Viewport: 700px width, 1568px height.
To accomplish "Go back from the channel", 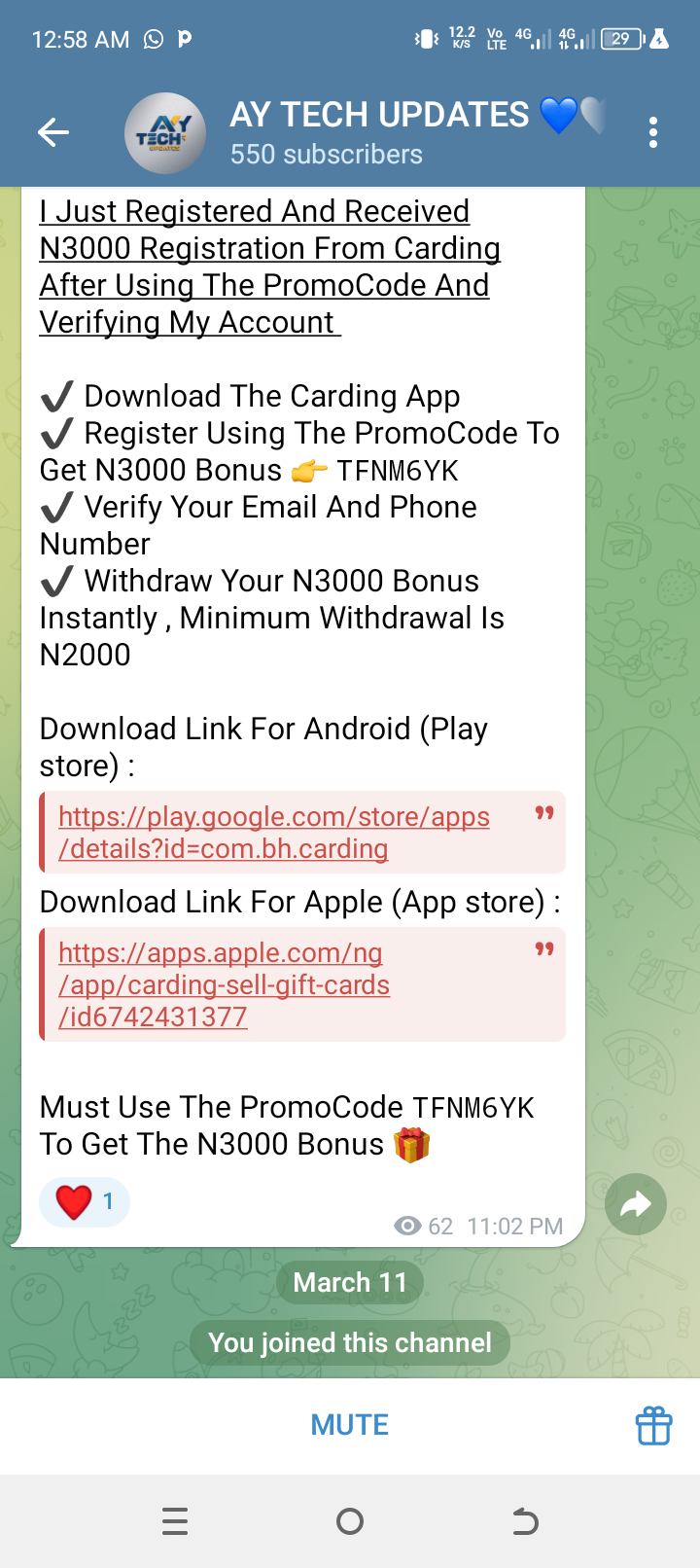I will (53, 132).
